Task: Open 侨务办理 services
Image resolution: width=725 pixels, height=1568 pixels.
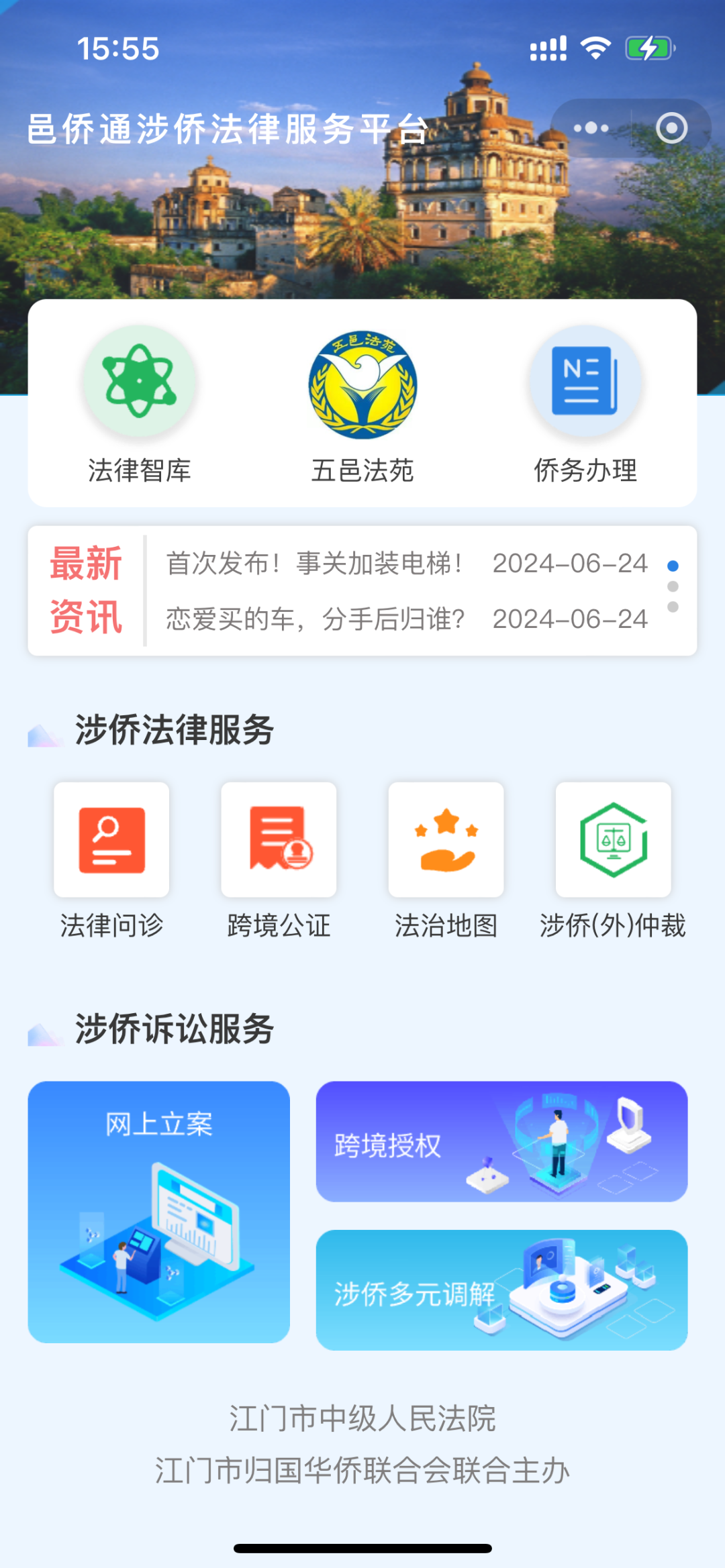Action: pyautogui.click(x=585, y=404)
